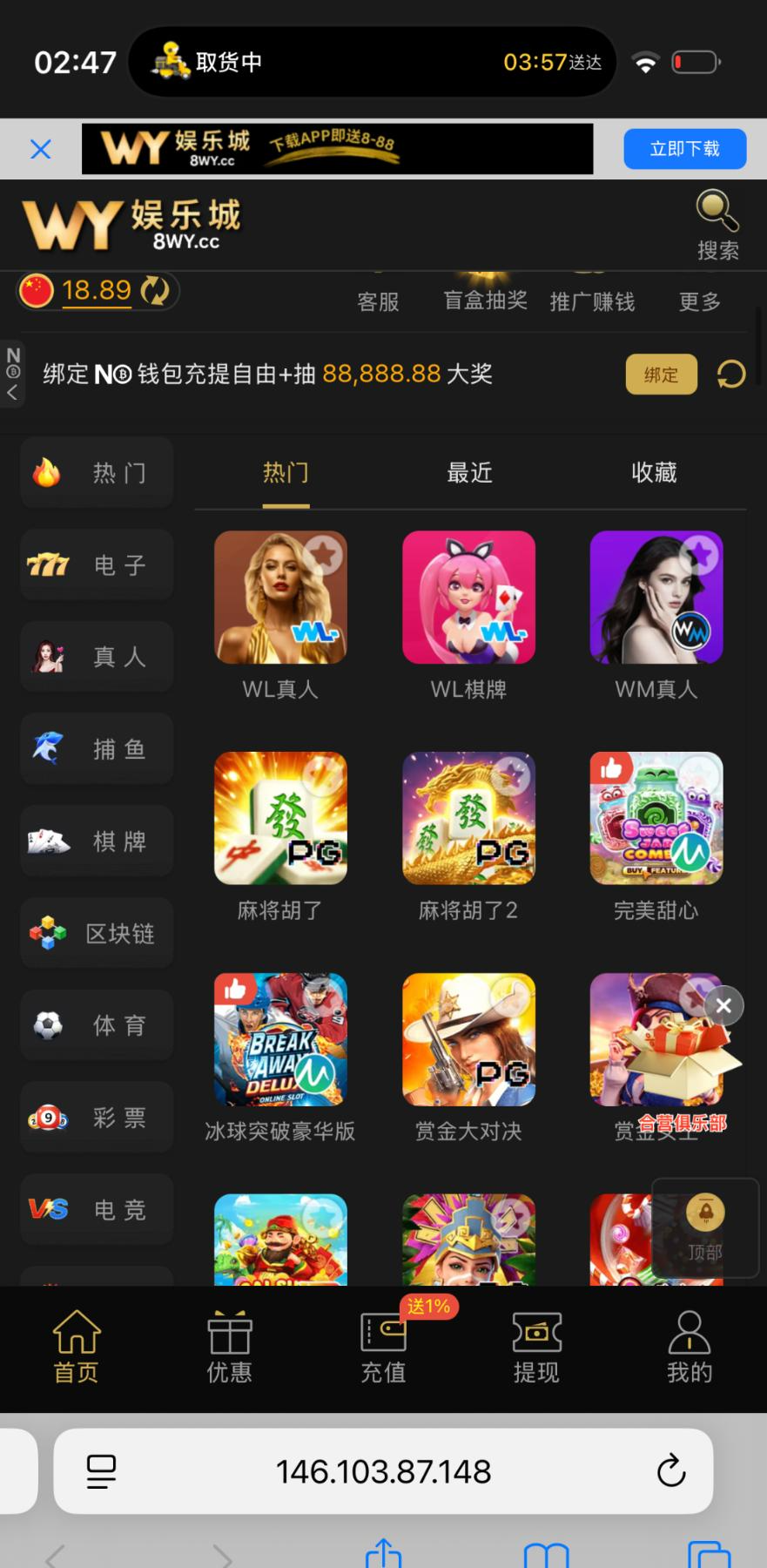Viewport: 767px width, 1568px height.
Task: Refresh the 18.89 balance
Action: tap(155, 290)
